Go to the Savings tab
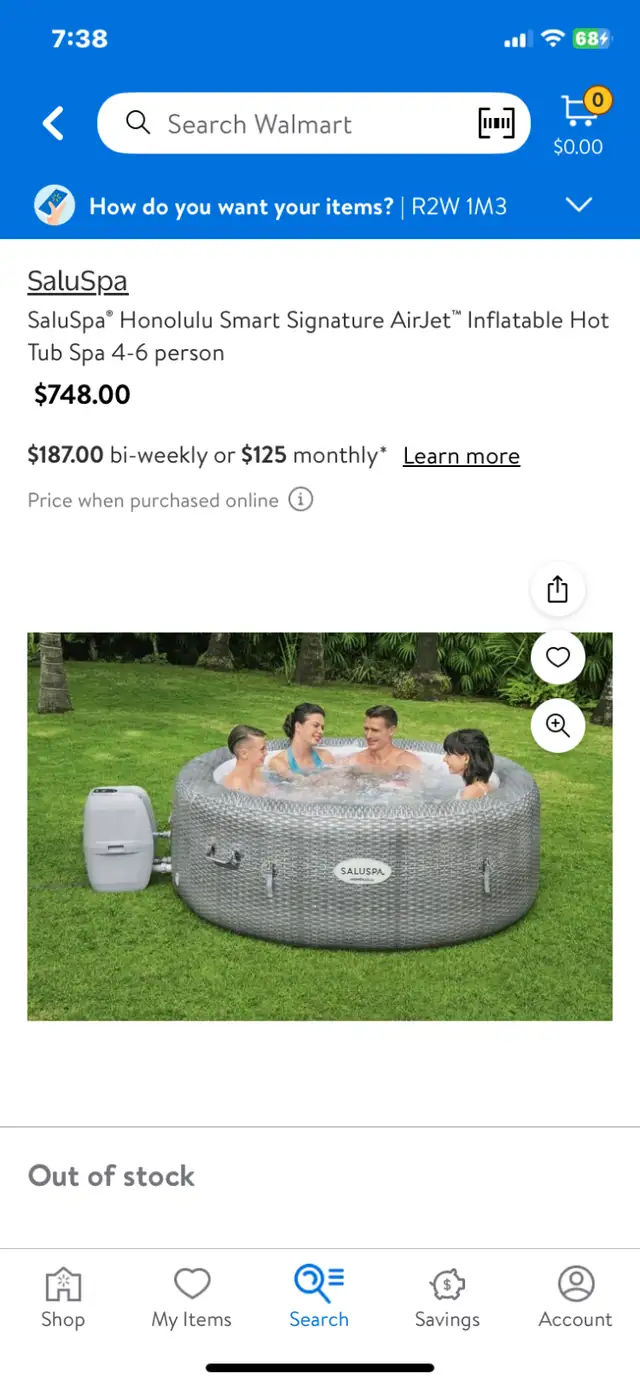Screen dimensions: 640x1386 point(447,1297)
